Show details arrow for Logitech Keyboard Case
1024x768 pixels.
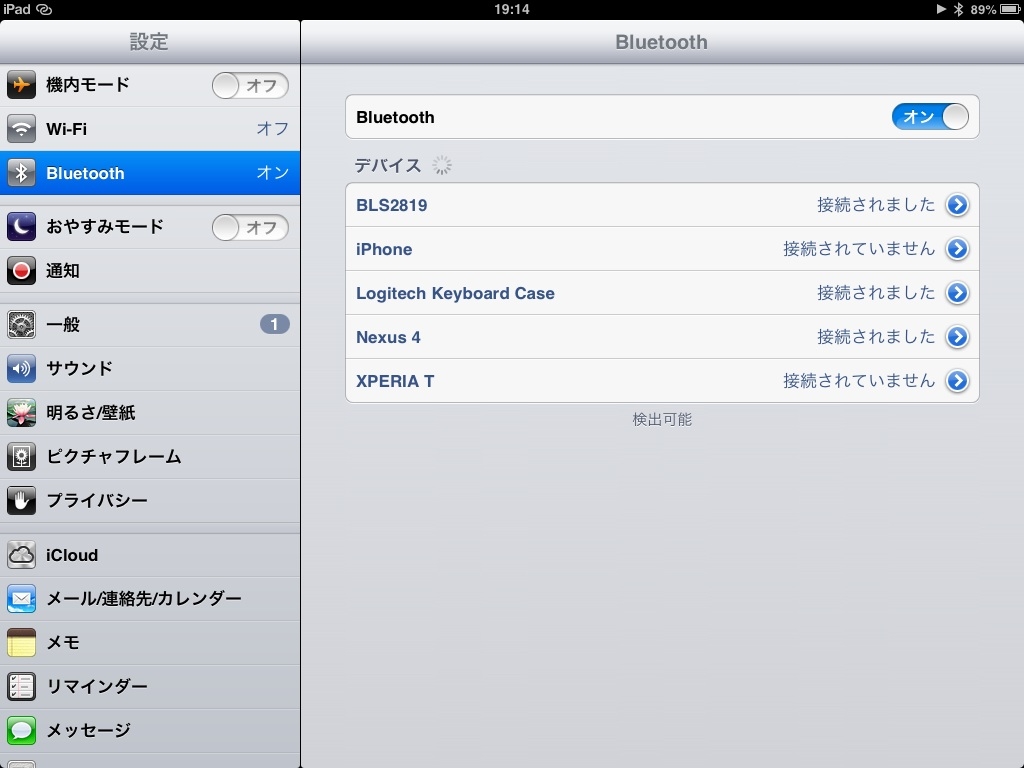[957, 293]
